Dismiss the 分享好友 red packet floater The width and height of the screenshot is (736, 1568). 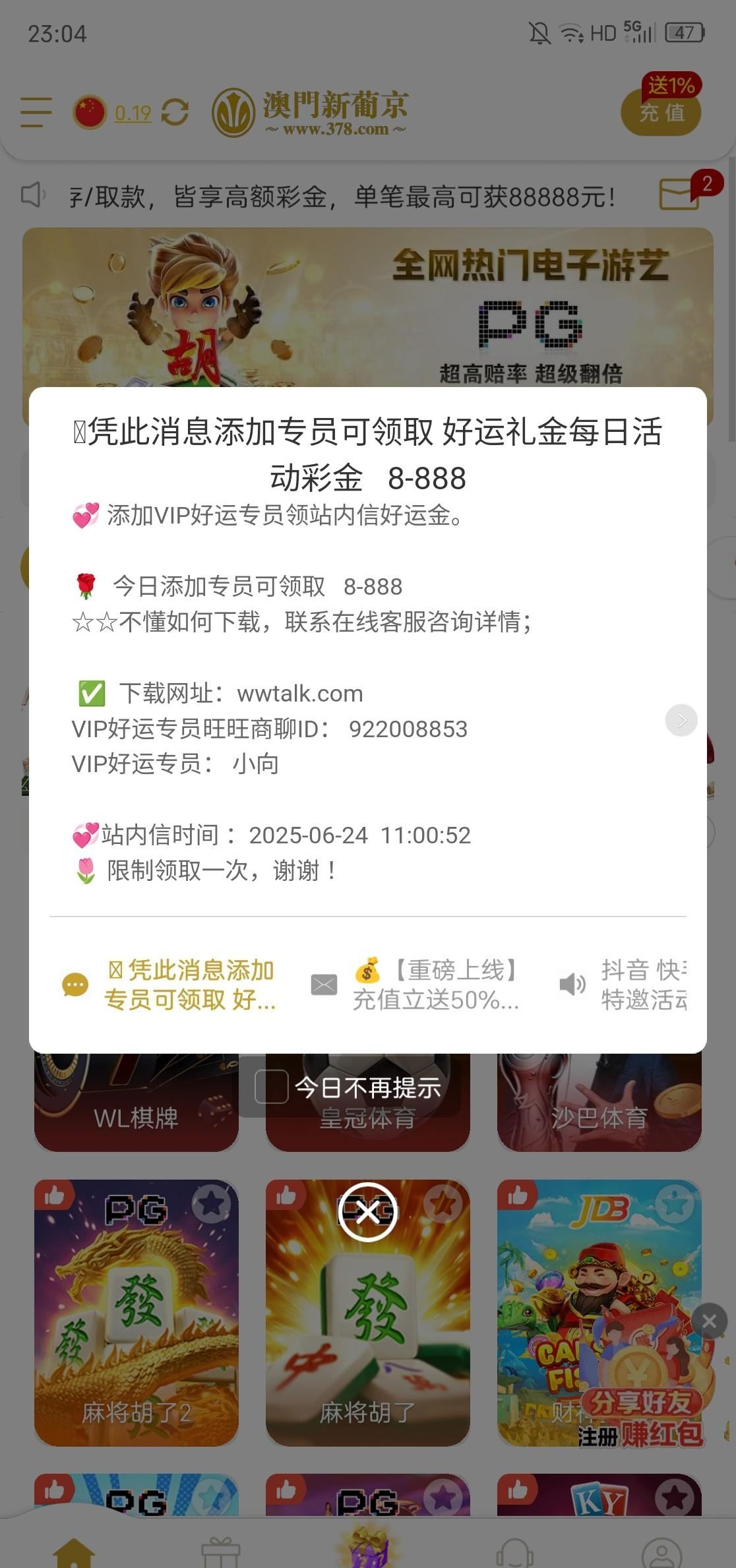[709, 1321]
